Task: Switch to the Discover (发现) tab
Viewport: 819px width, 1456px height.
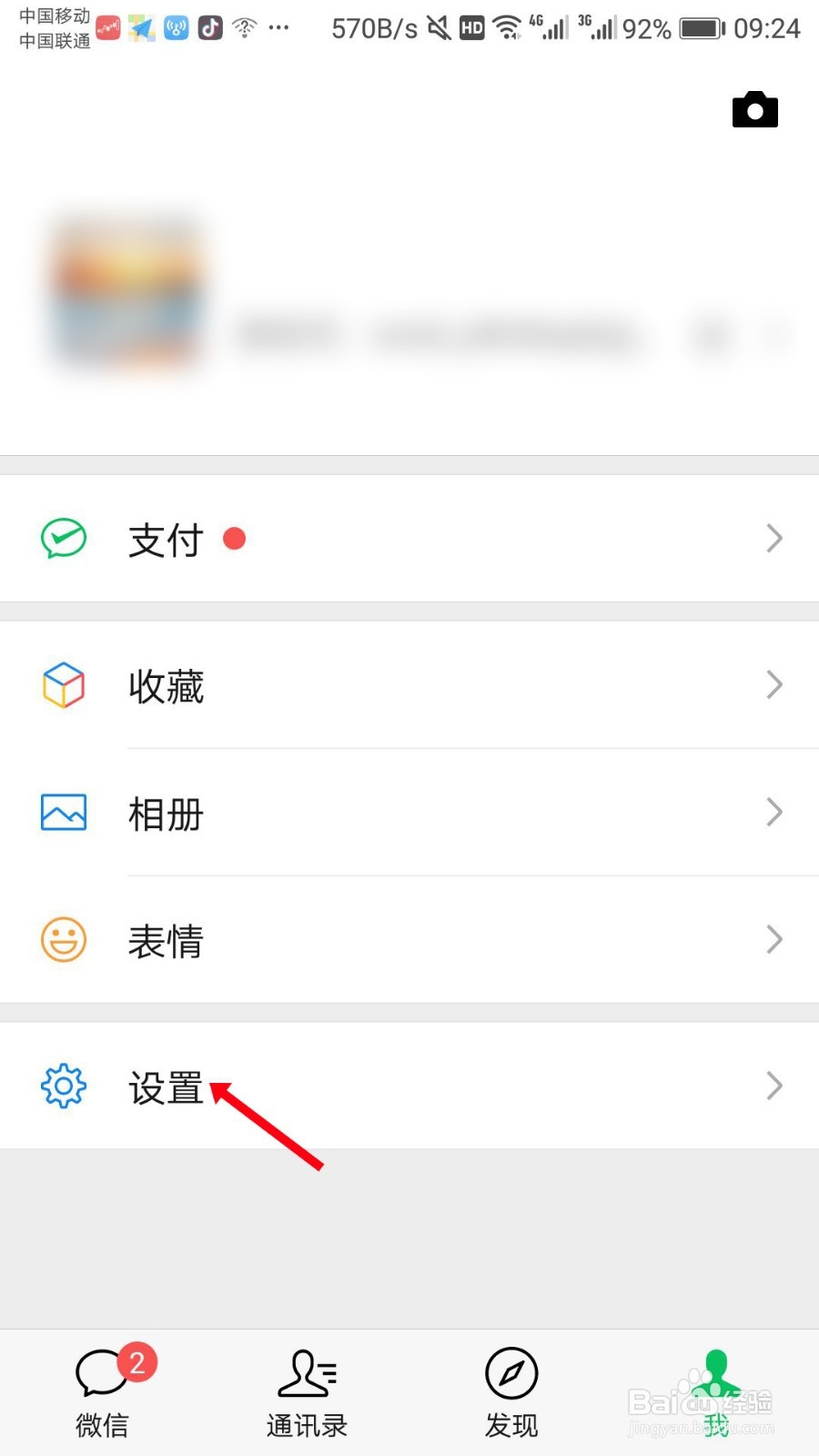Action: pos(511,1392)
